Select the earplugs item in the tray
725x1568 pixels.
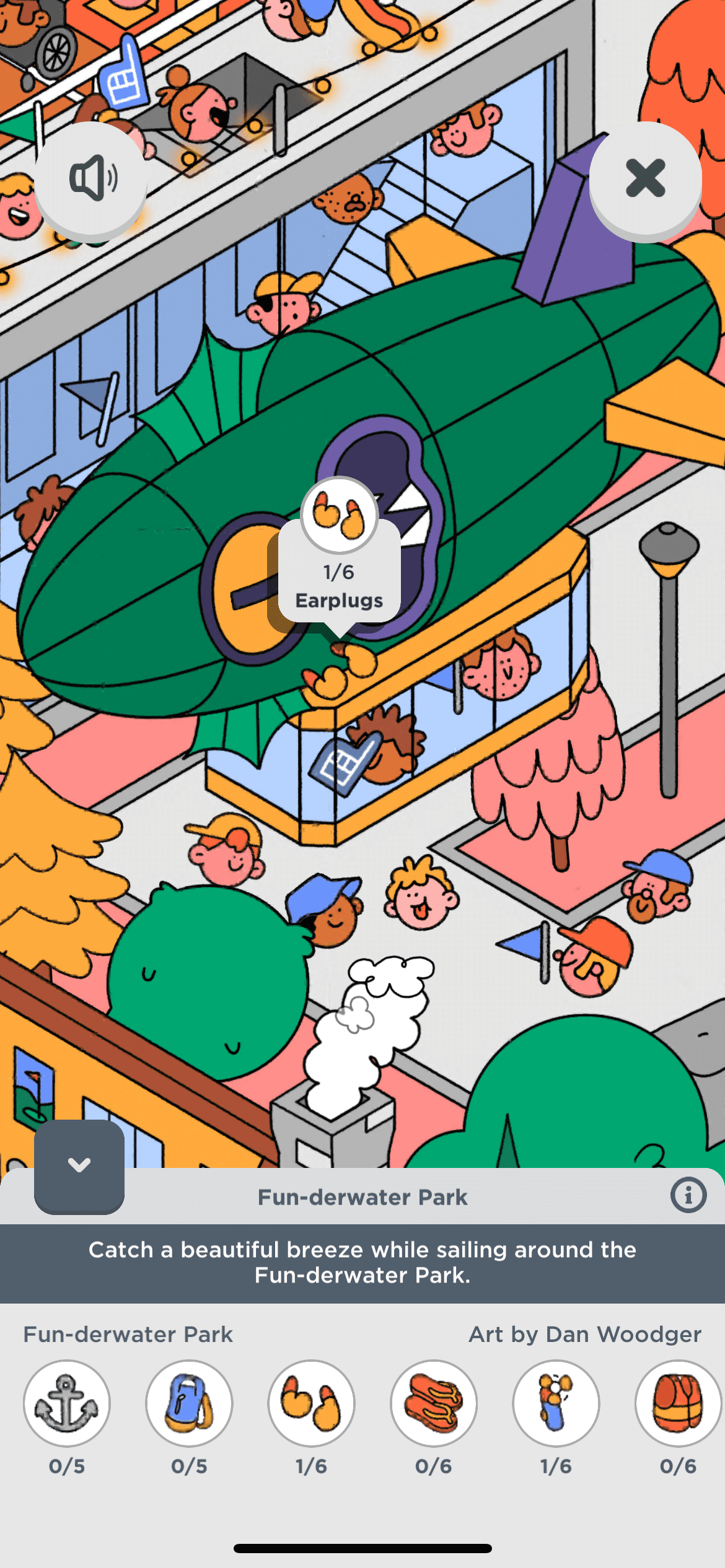click(x=311, y=1404)
